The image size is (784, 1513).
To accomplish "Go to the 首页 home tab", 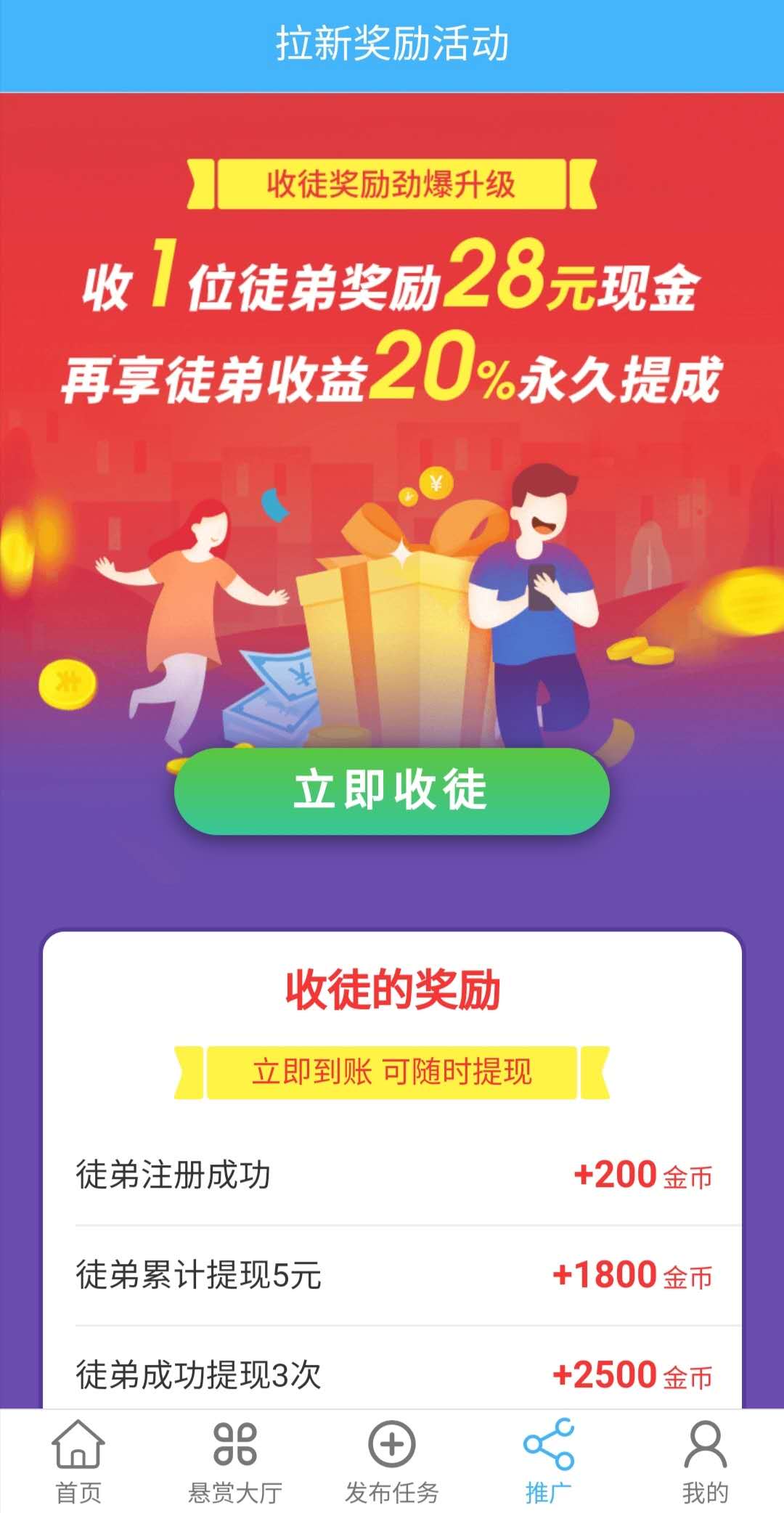I will 78,1462.
